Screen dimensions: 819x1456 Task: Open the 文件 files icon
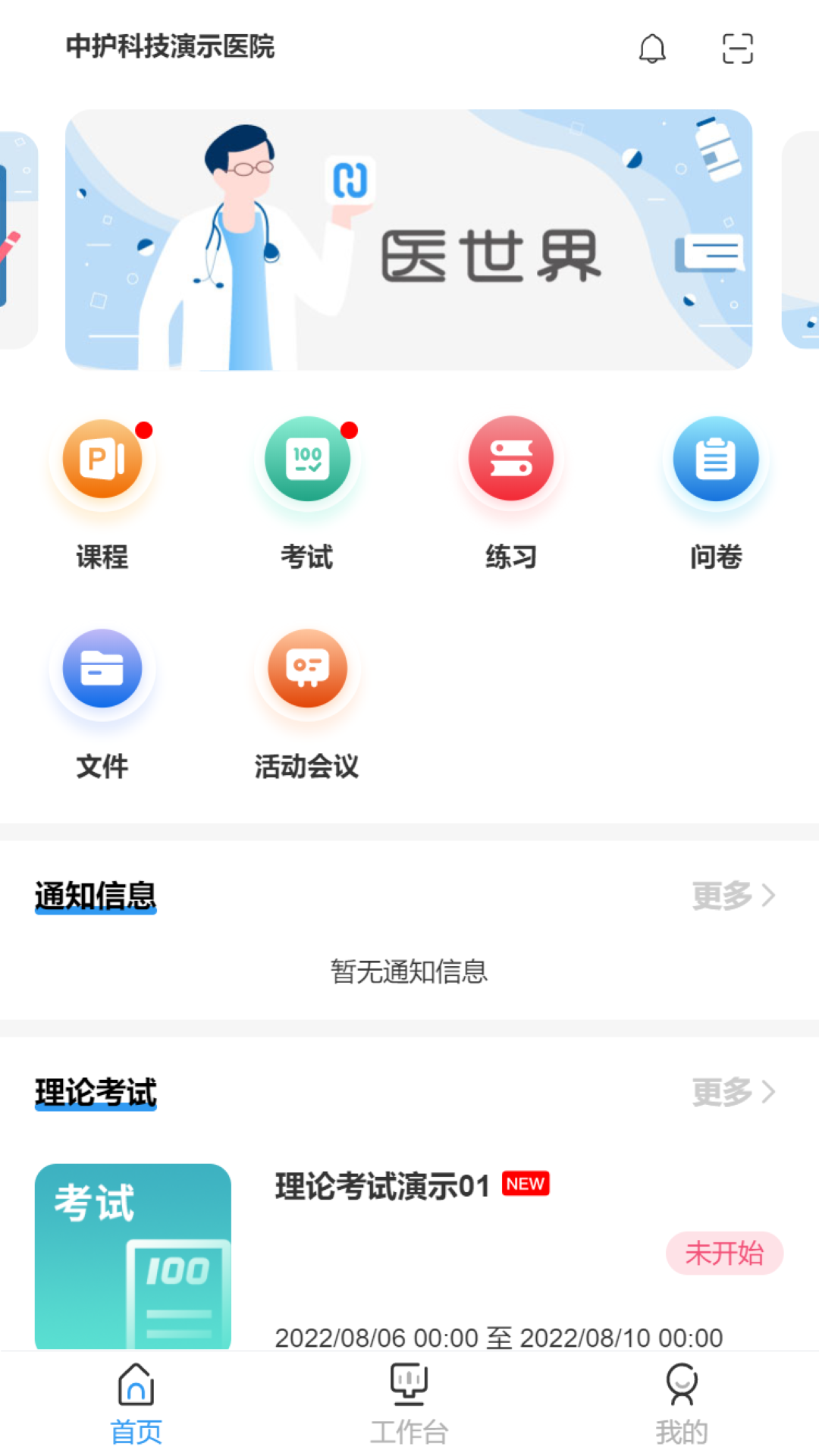(102, 669)
